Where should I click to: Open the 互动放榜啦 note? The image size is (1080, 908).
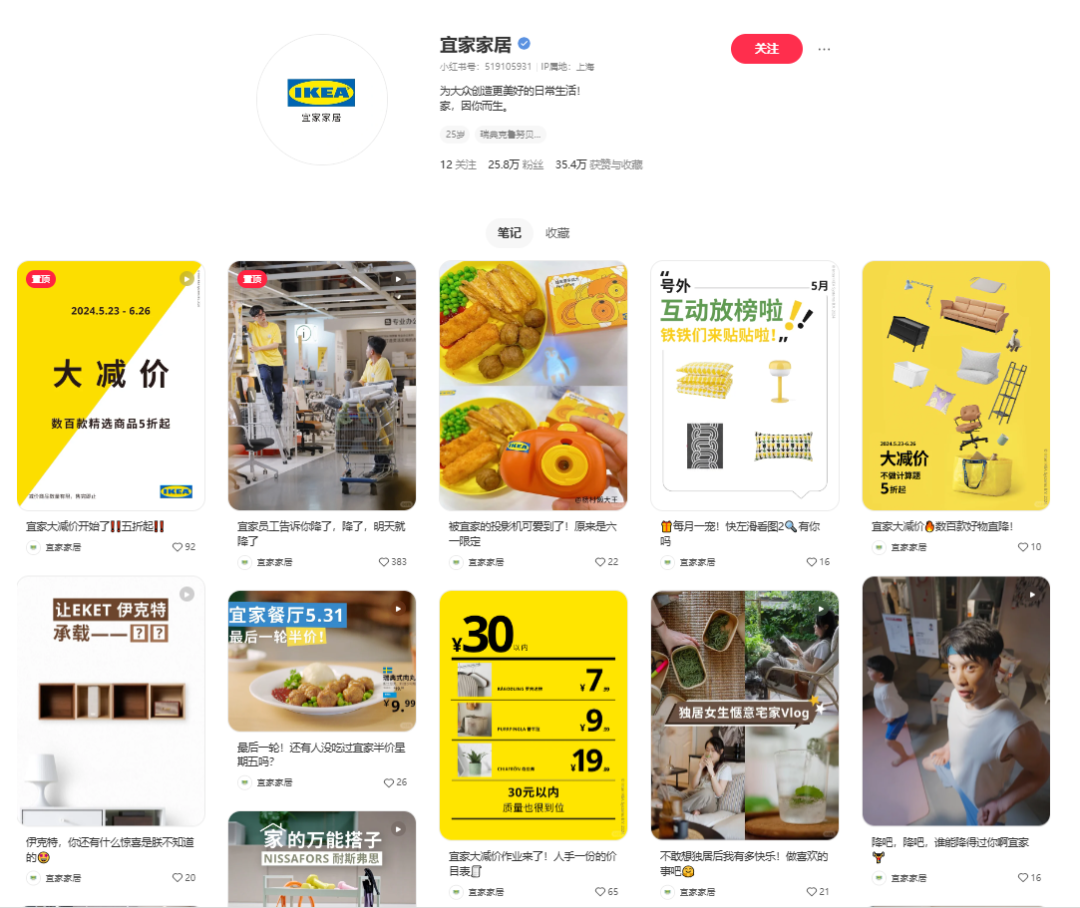point(744,385)
